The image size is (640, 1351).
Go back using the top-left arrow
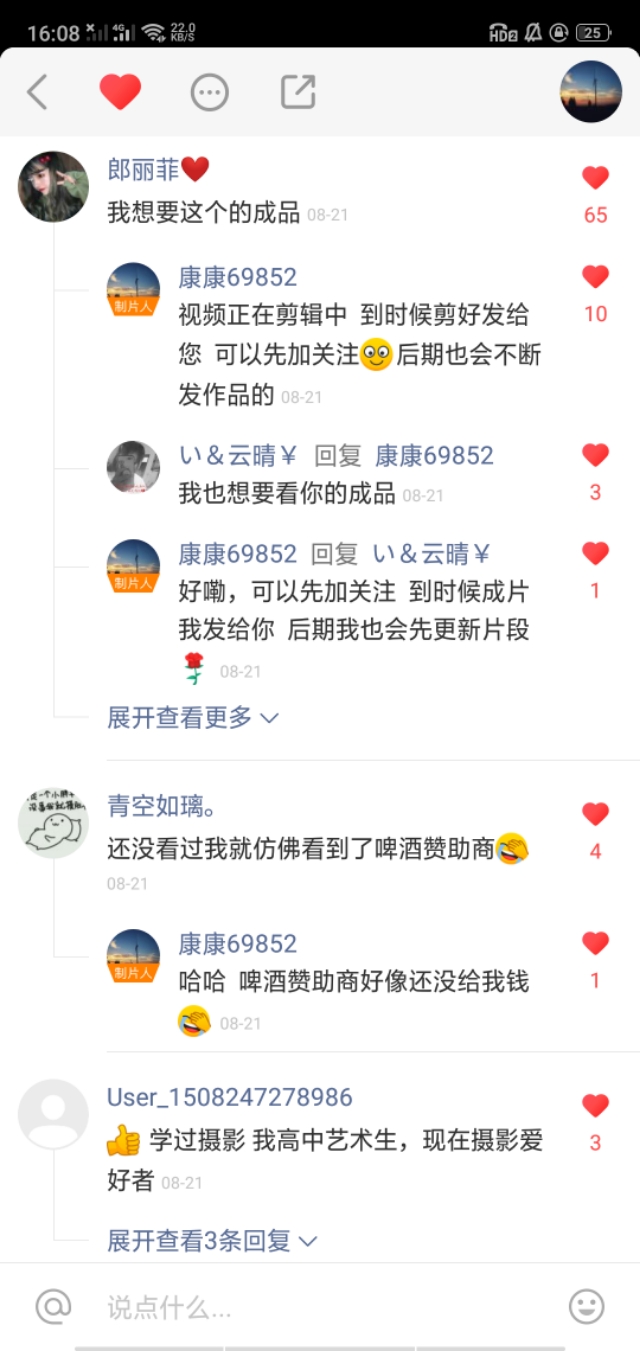pyautogui.click(x=37, y=92)
